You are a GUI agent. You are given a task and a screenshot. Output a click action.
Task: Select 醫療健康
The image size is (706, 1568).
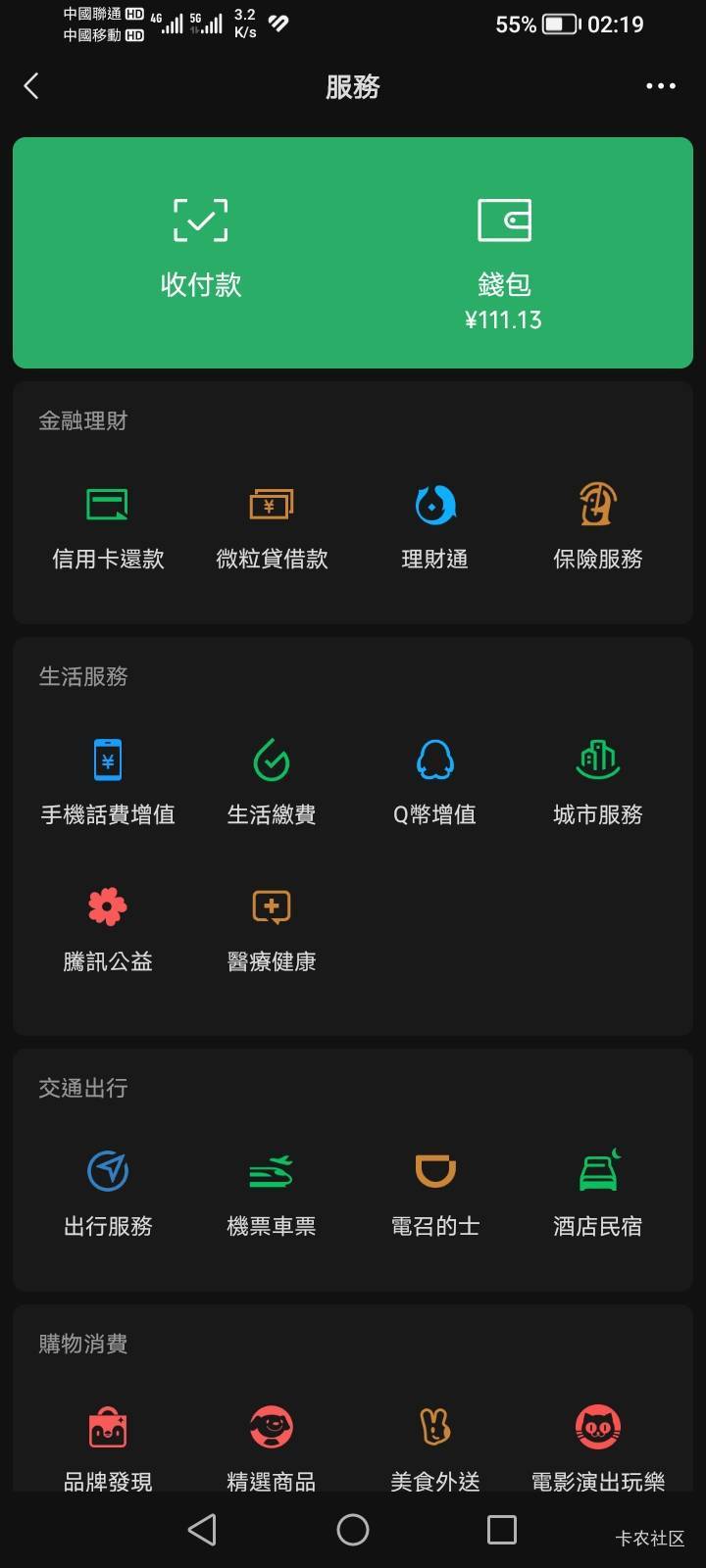click(x=272, y=931)
